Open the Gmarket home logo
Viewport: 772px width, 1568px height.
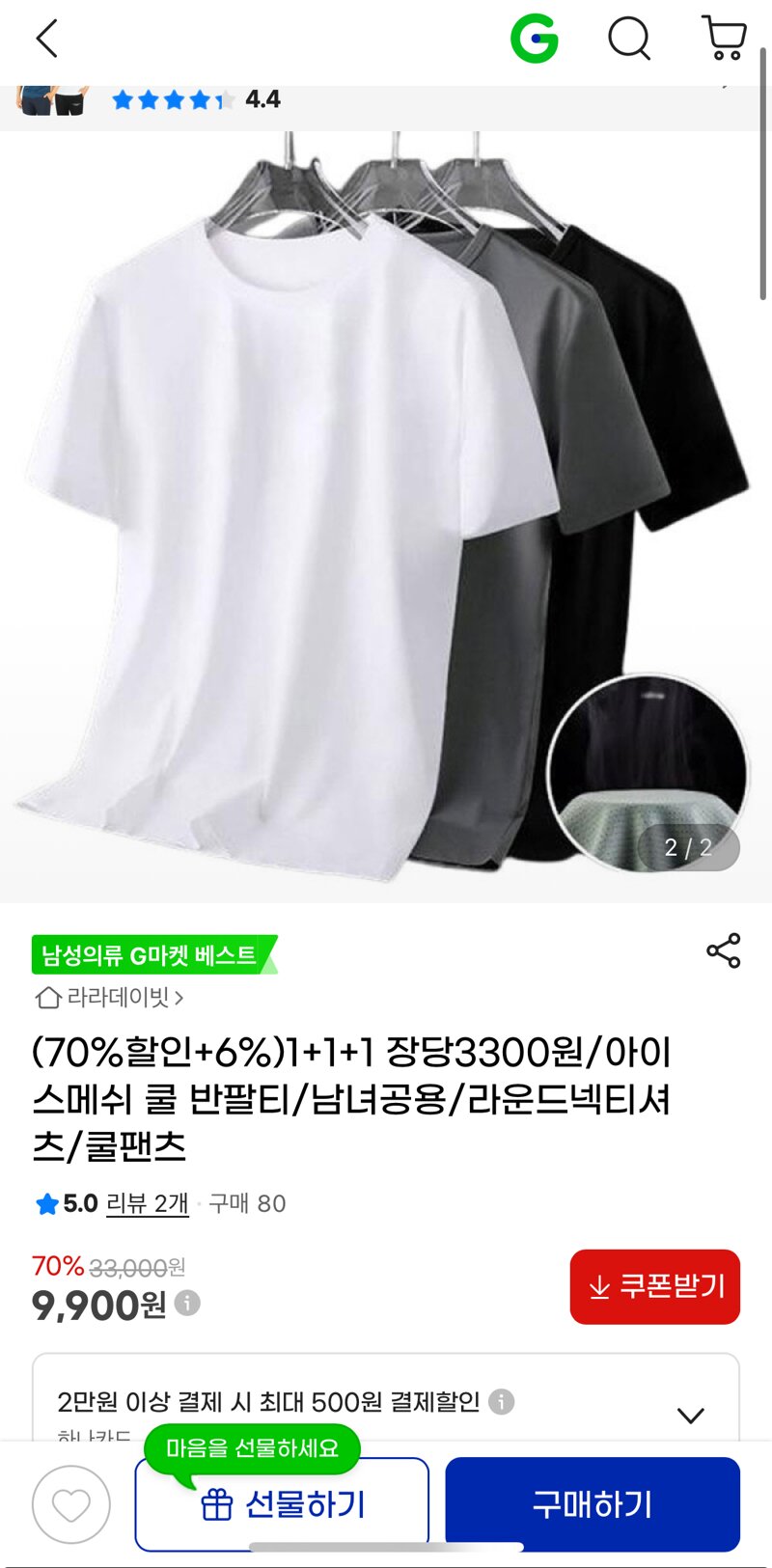click(534, 40)
